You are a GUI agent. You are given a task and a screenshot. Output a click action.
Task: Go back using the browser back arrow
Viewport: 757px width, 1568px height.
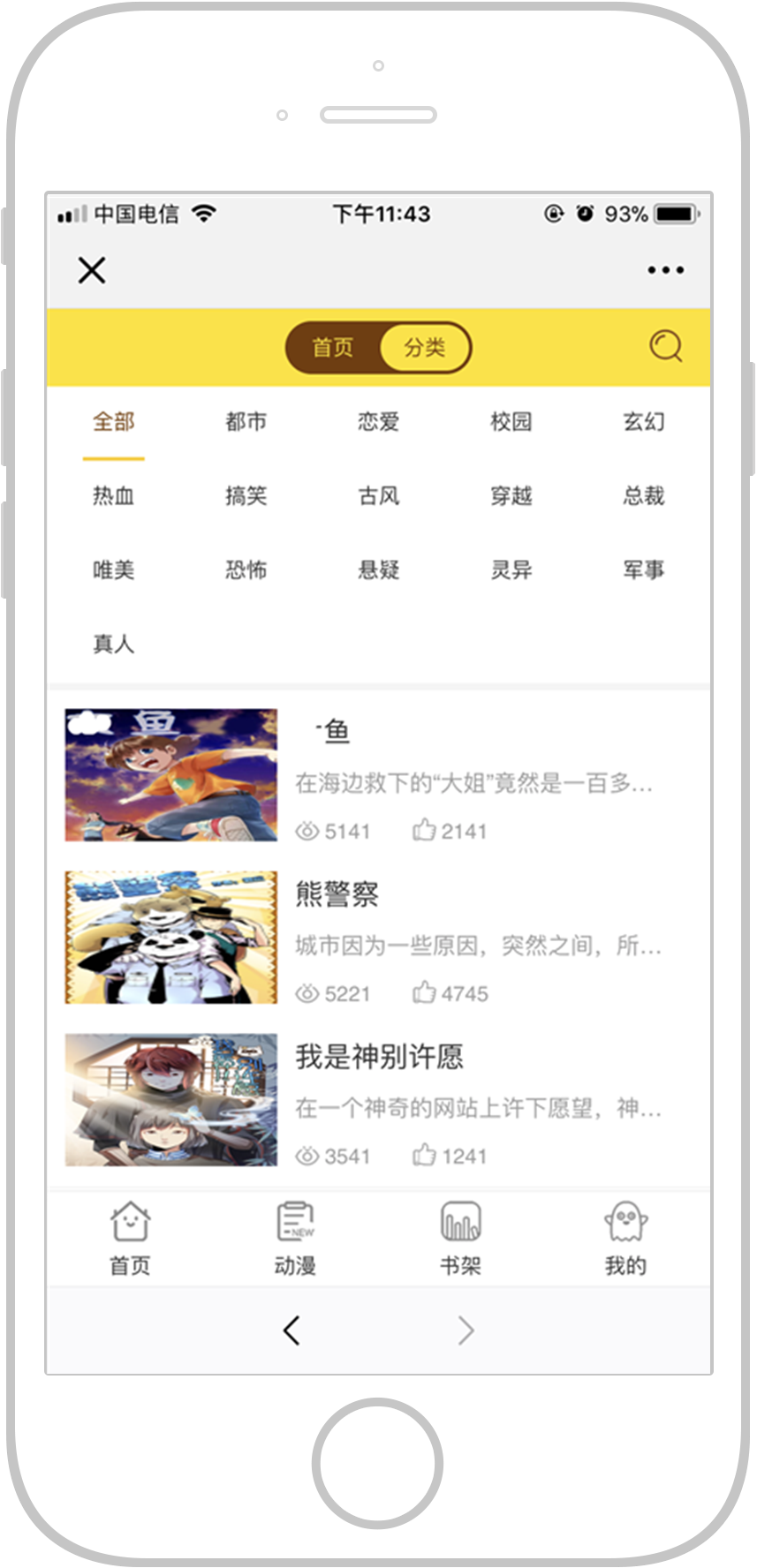(291, 1330)
